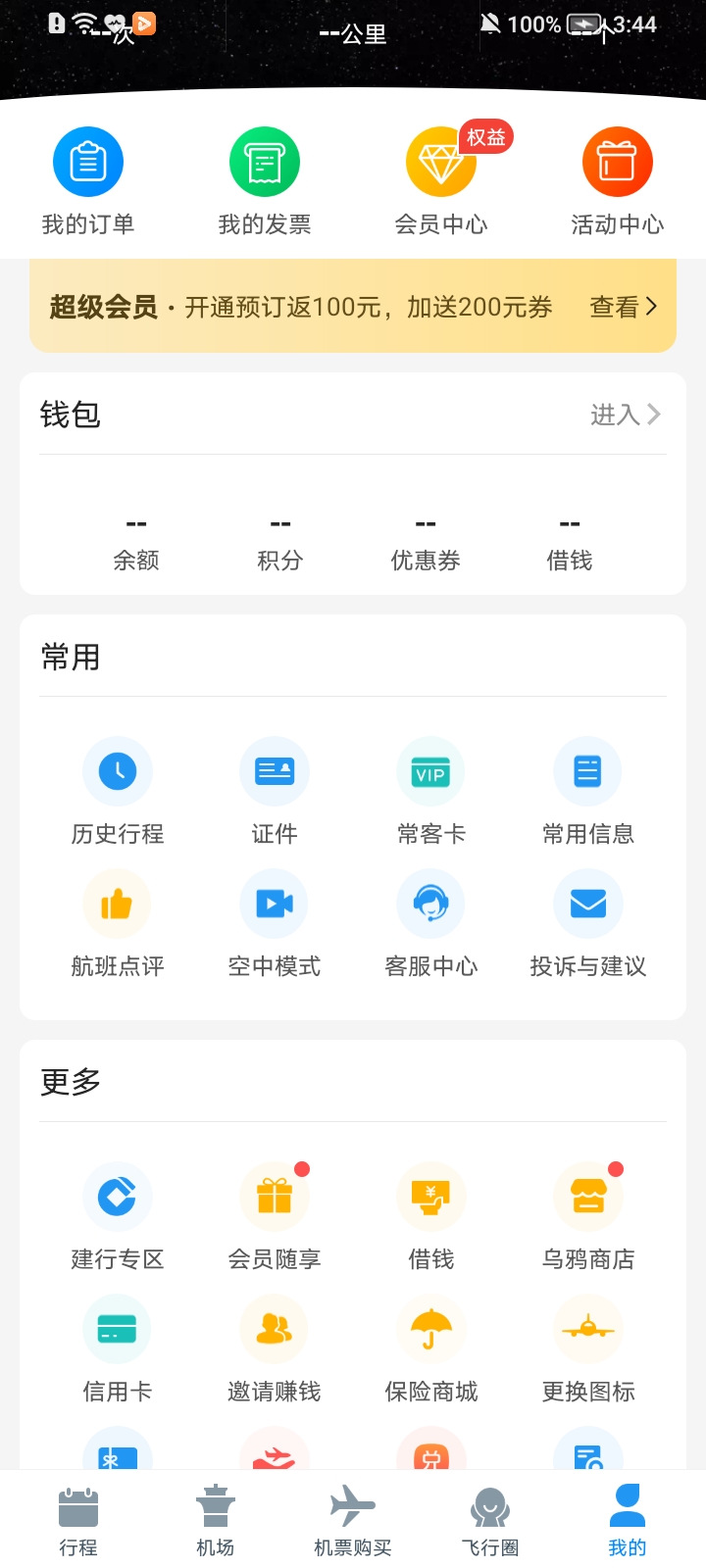Open 证件 (Documents) manager

click(x=275, y=794)
